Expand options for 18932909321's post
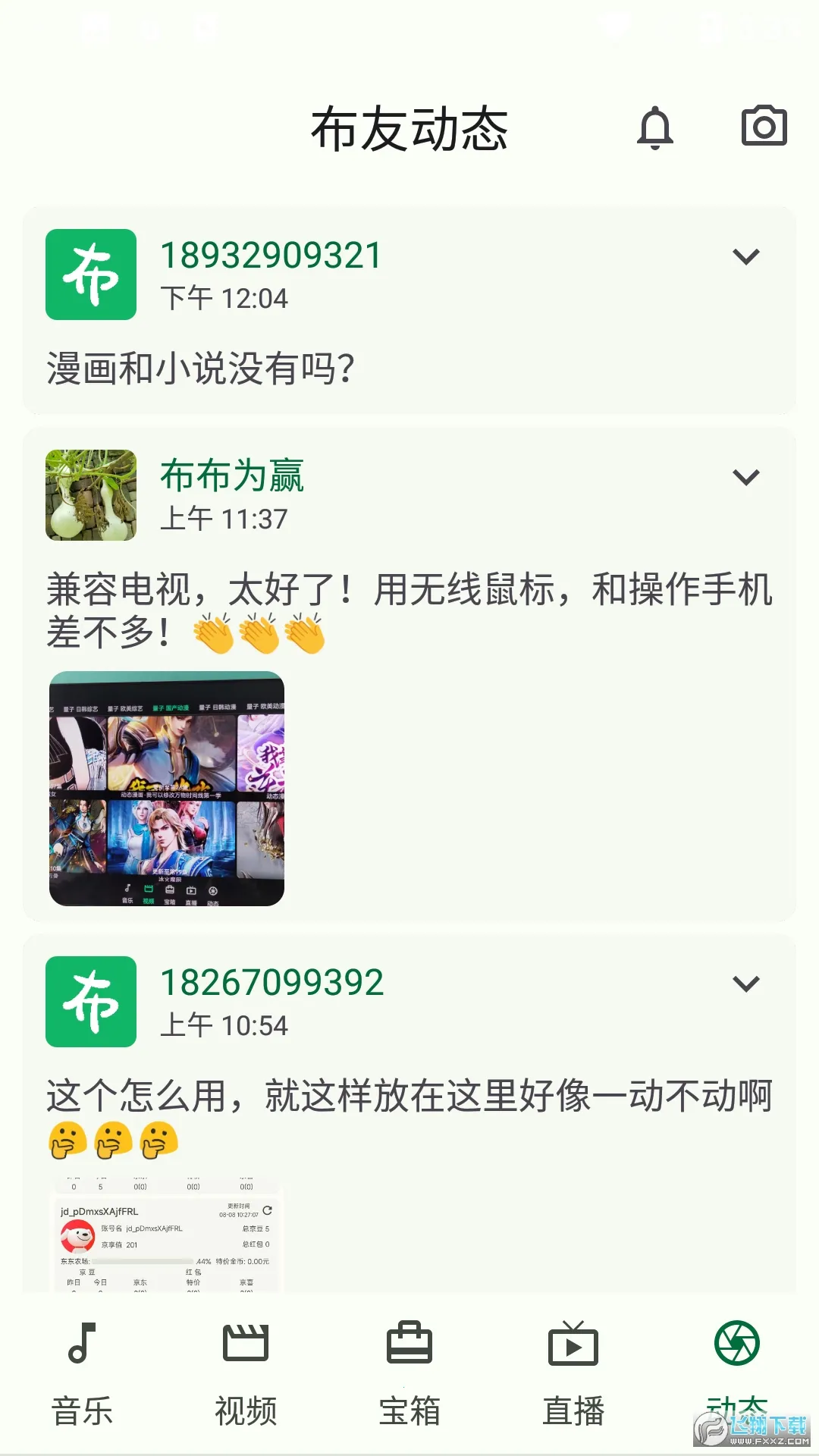Viewport: 819px width, 1456px height. point(746,257)
